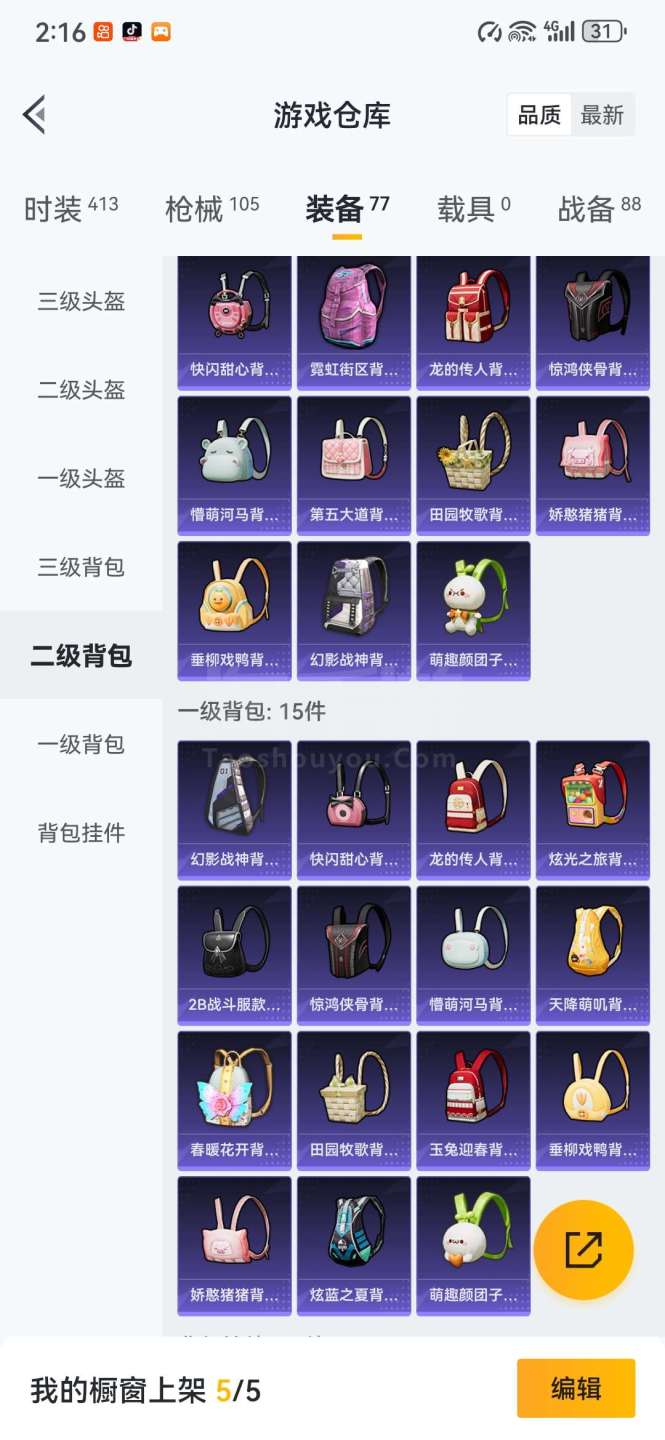Jump to the 三级背包 category
This screenshot has height=1440, width=665.
(x=81, y=567)
